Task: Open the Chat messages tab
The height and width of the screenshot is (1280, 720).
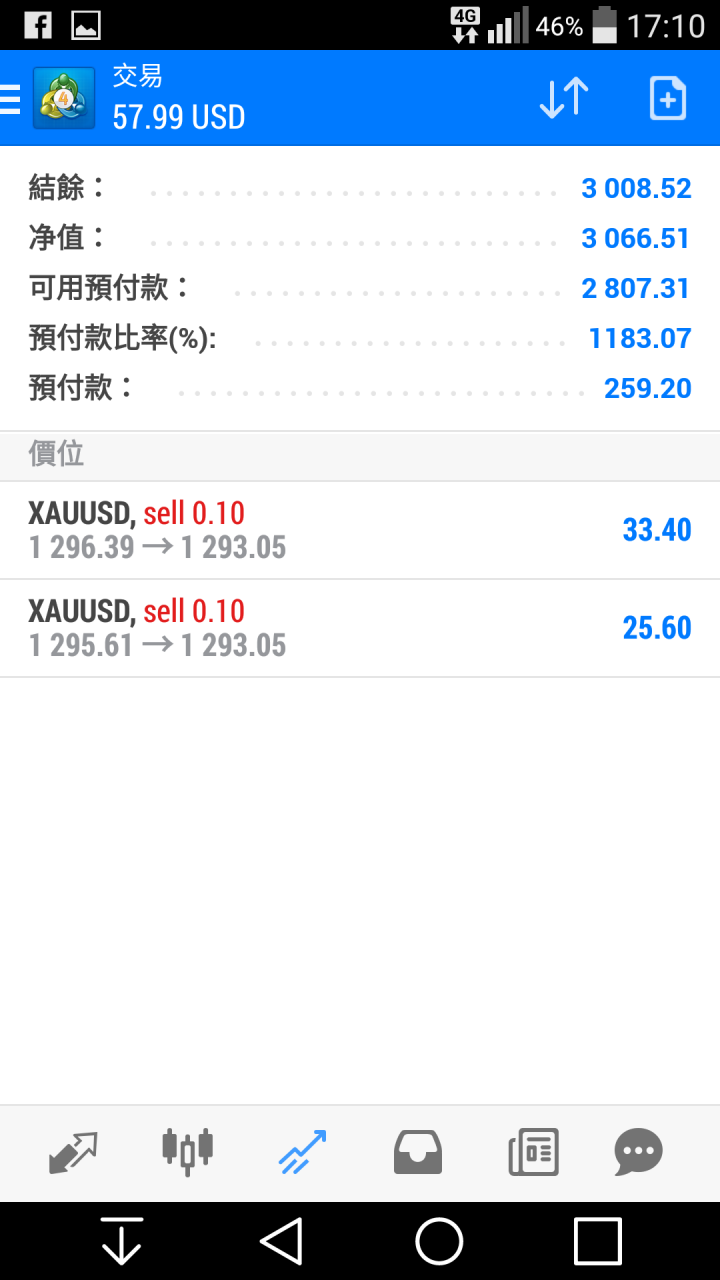Action: (638, 1153)
